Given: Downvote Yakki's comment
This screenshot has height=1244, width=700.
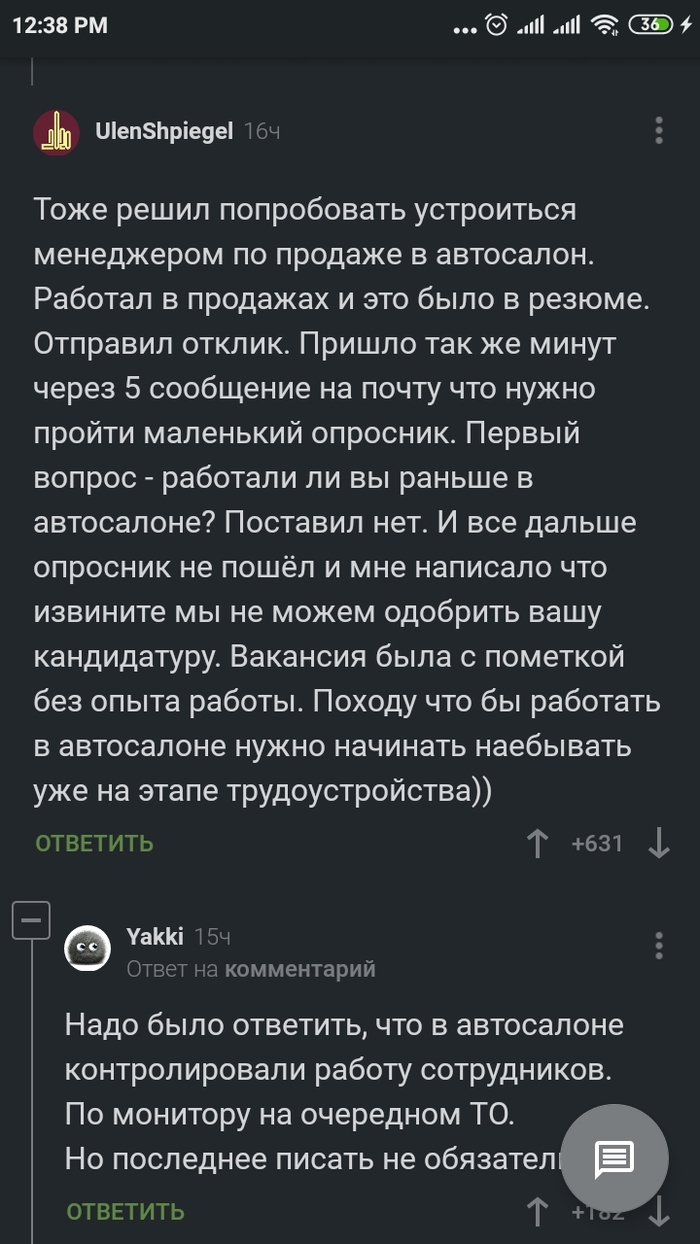Looking at the screenshot, I should click(x=658, y=1212).
